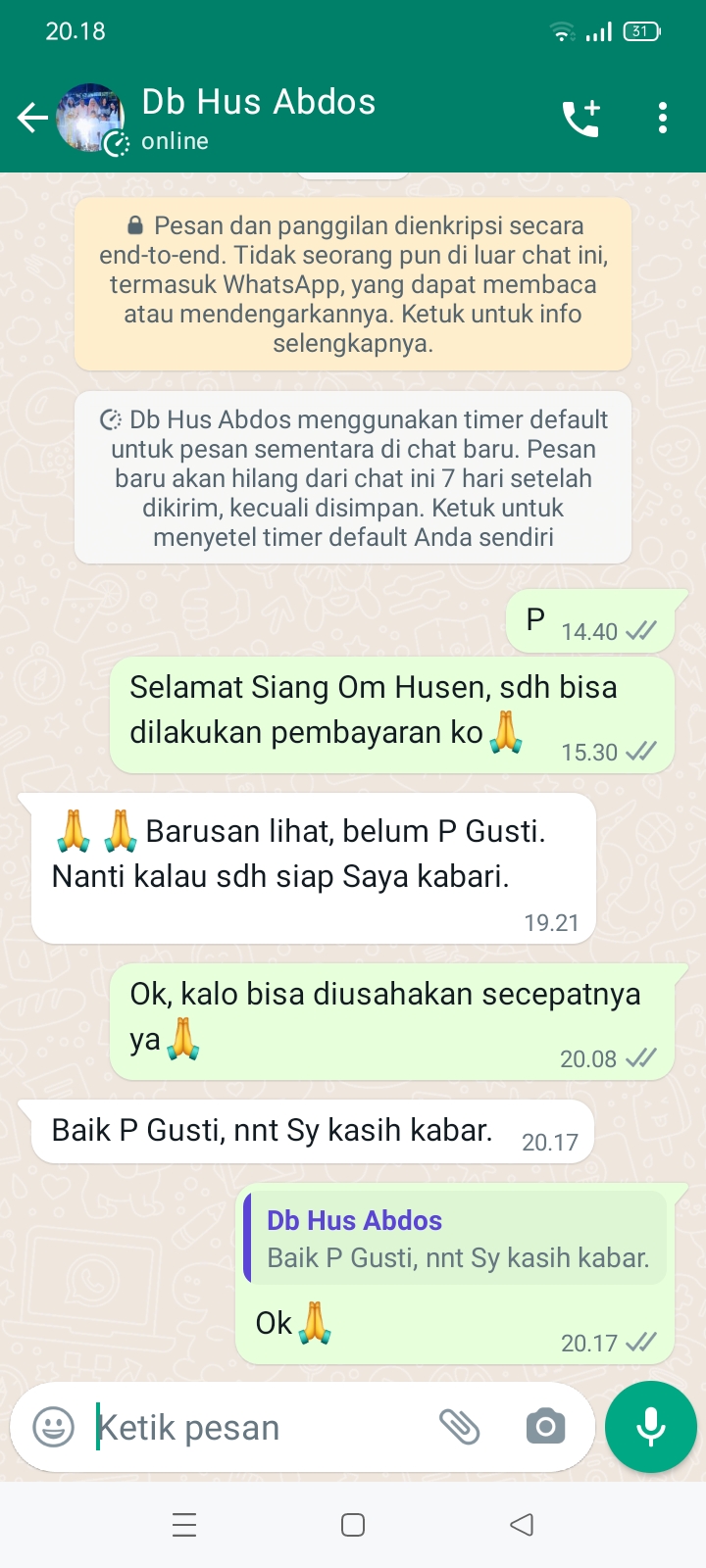Screen dimensions: 706x1568
Task: Open contact info for Db Hus Abdos
Action: [259, 118]
